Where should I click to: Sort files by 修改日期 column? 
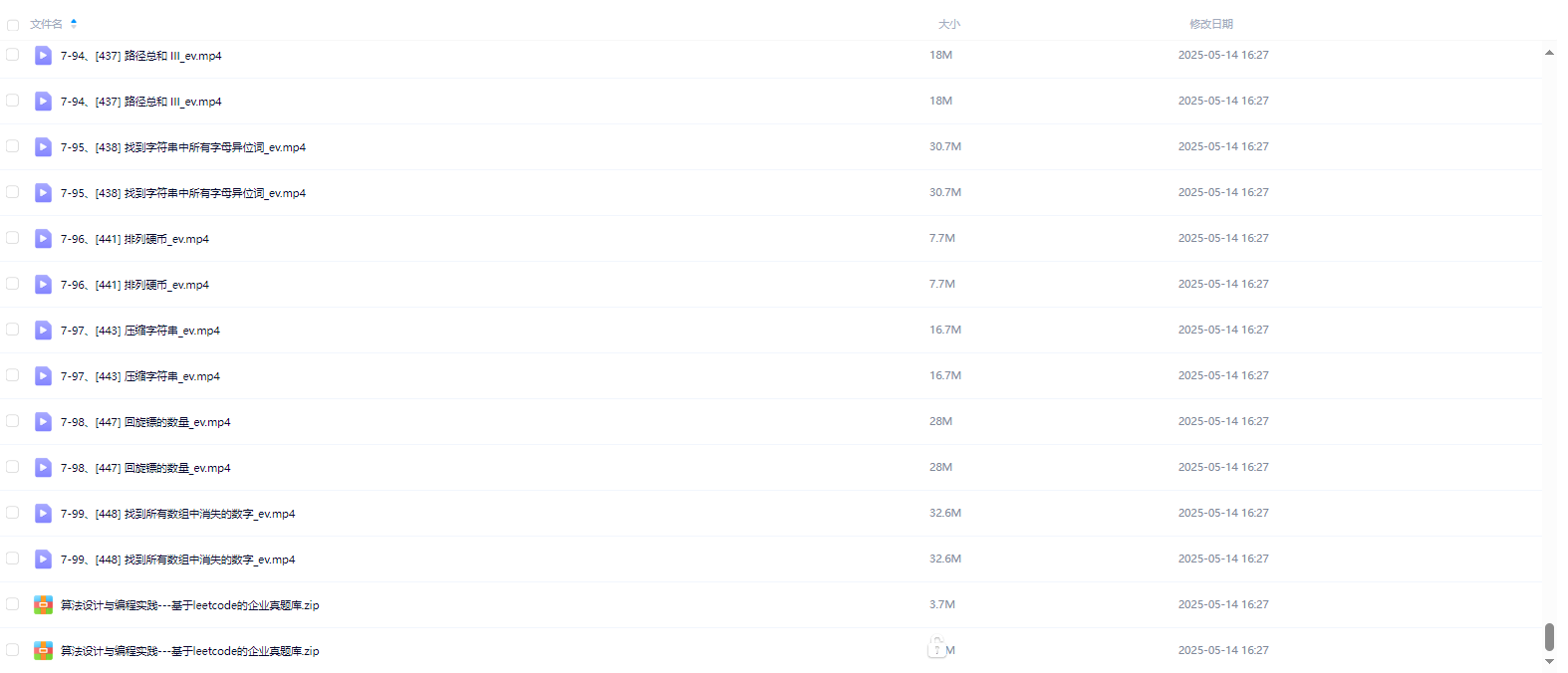tap(1210, 24)
